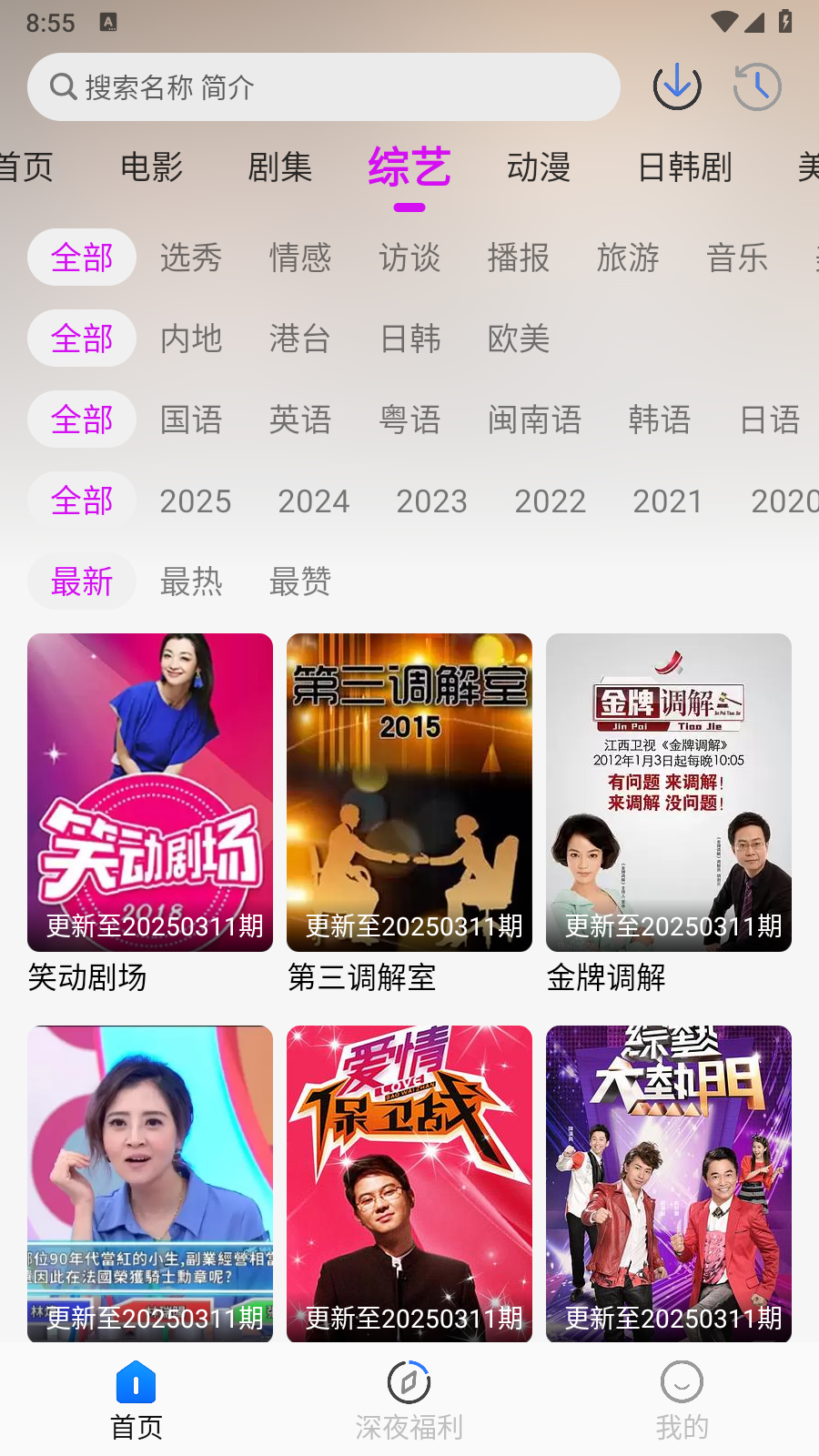The width and height of the screenshot is (819, 1456).
Task: Tap the search magnifier icon
Action: click(62, 86)
